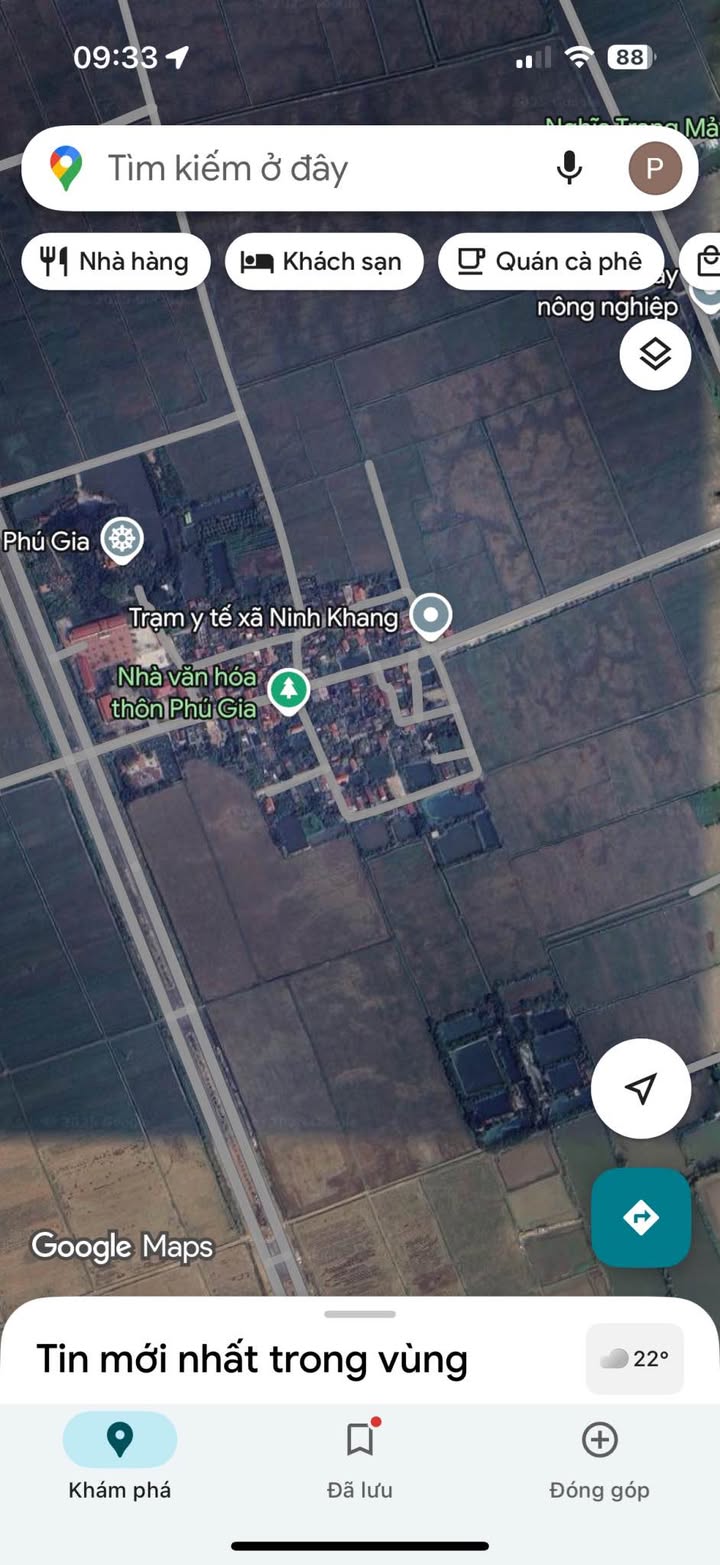Screen dimensions: 720x1565
Task: Start voice search with the microphone
Action: click(569, 168)
